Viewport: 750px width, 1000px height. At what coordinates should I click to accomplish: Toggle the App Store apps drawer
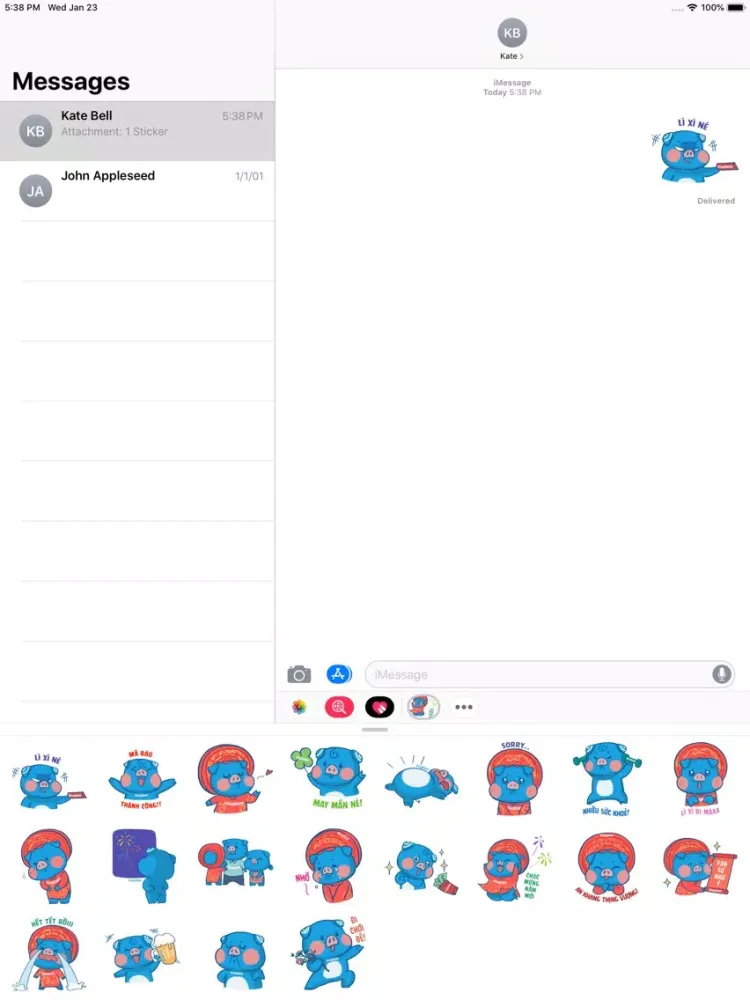pos(339,675)
